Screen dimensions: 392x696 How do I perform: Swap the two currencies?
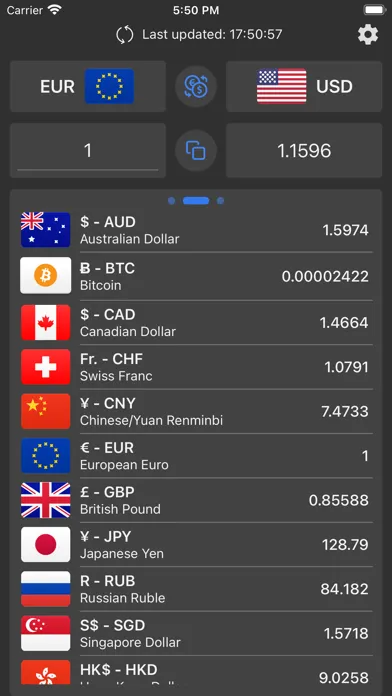coord(196,86)
